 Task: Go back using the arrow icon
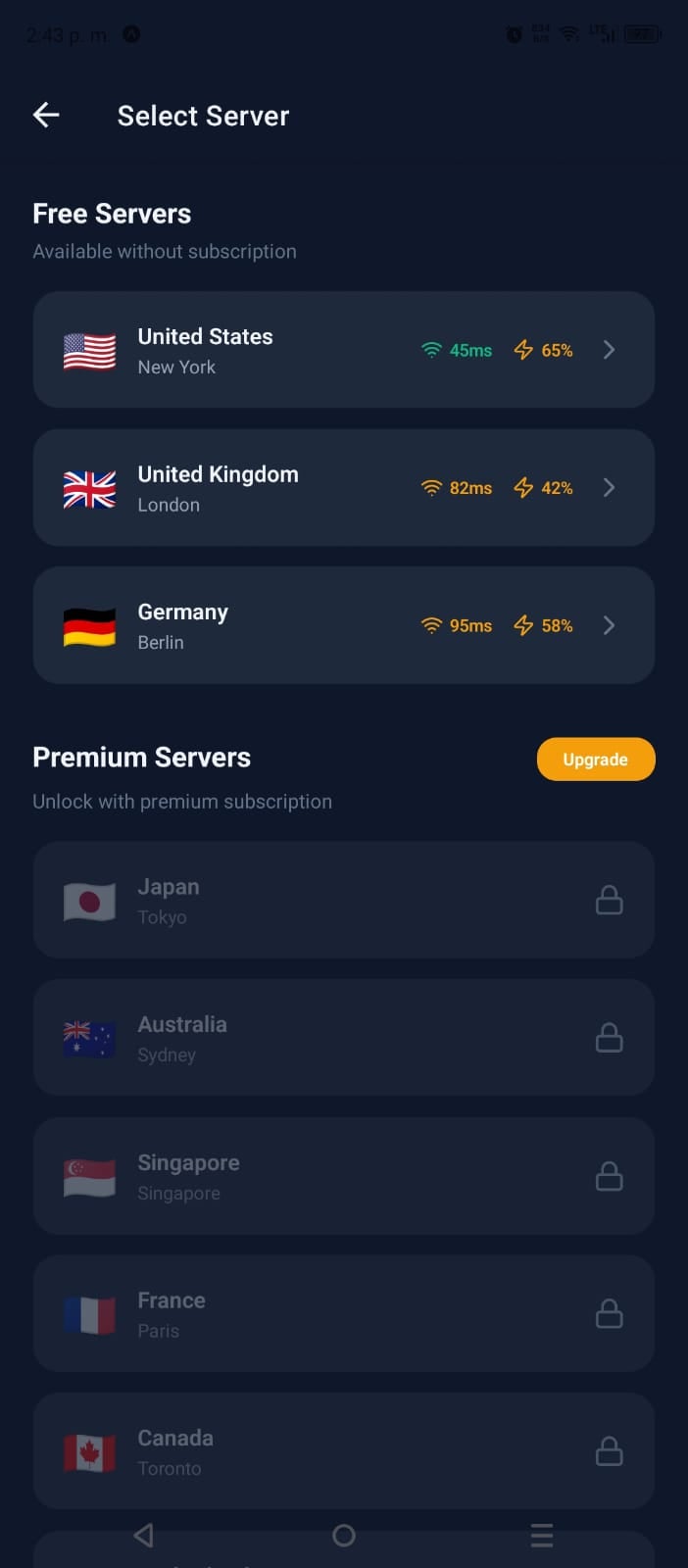(46, 116)
